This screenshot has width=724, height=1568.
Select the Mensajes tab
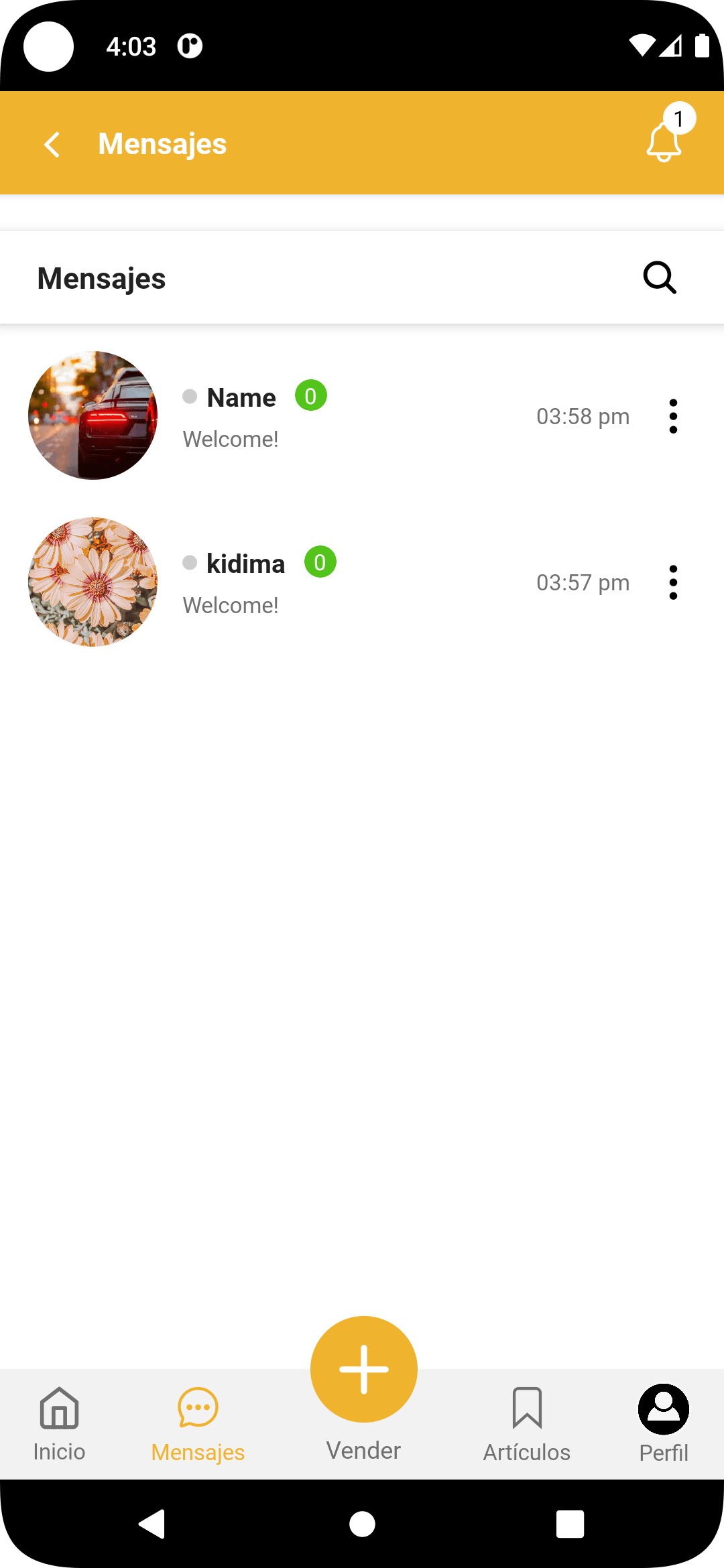[x=198, y=1423]
